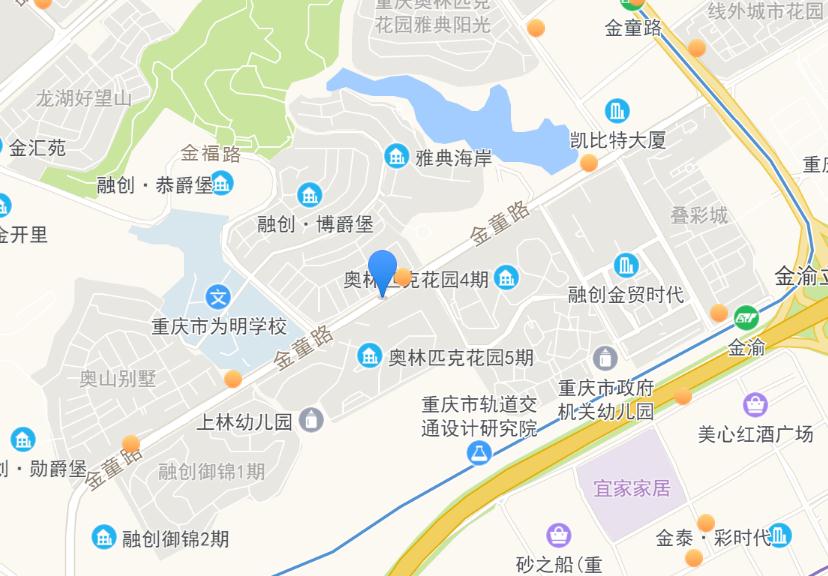
Task: Open the 融创·博爵堡 residential marker
Action: [x=310, y=195]
